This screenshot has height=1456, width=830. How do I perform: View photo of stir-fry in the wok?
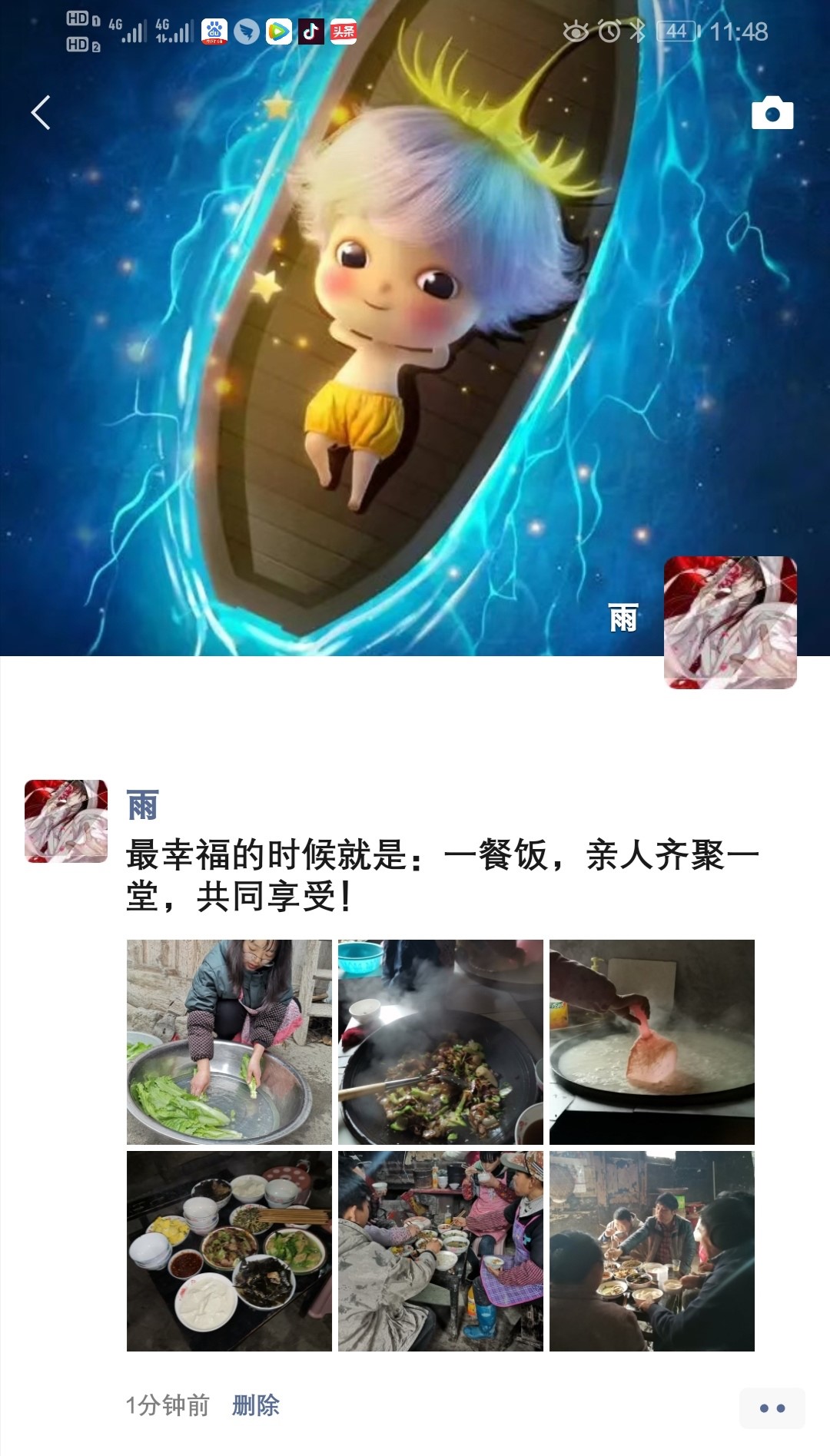click(x=440, y=1041)
